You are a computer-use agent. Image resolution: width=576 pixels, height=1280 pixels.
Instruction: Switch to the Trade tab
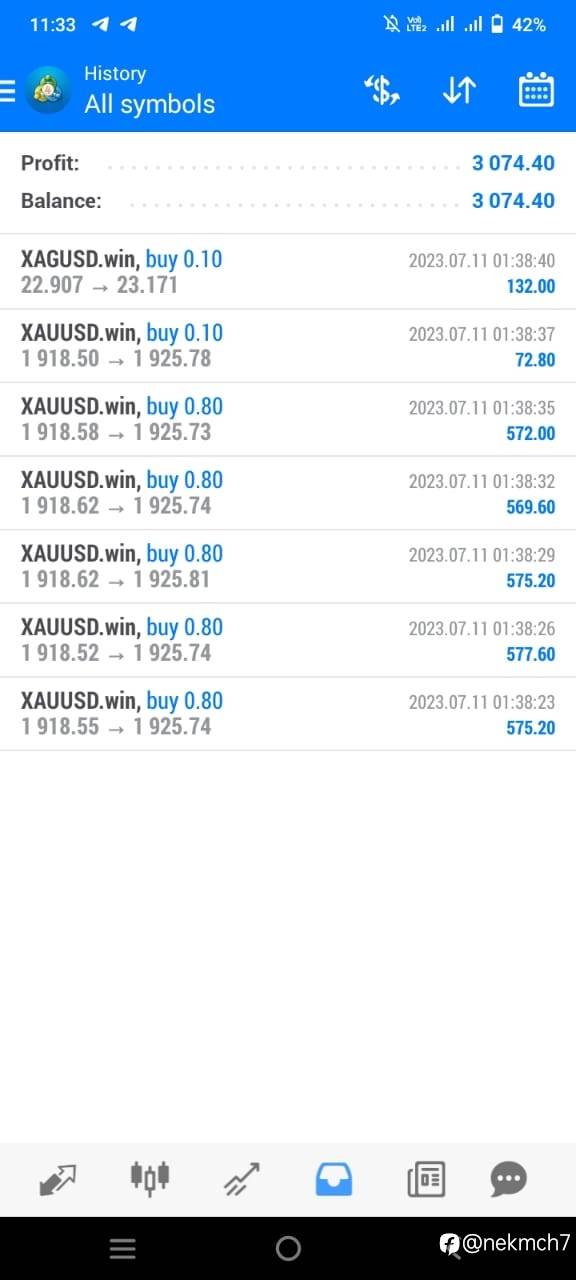coord(242,1179)
